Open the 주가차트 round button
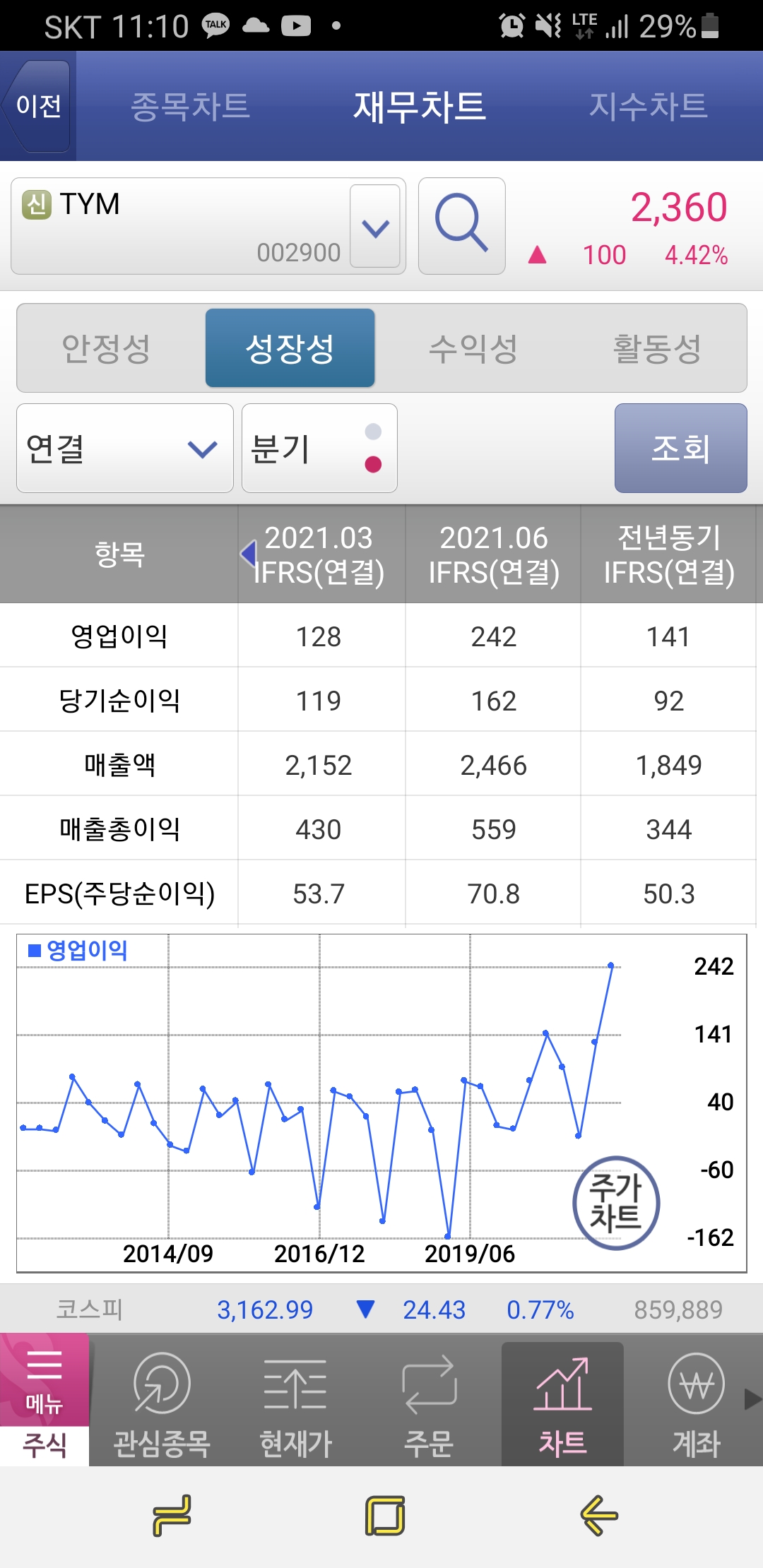The height and width of the screenshot is (1568, 763). [x=616, y=1203]
